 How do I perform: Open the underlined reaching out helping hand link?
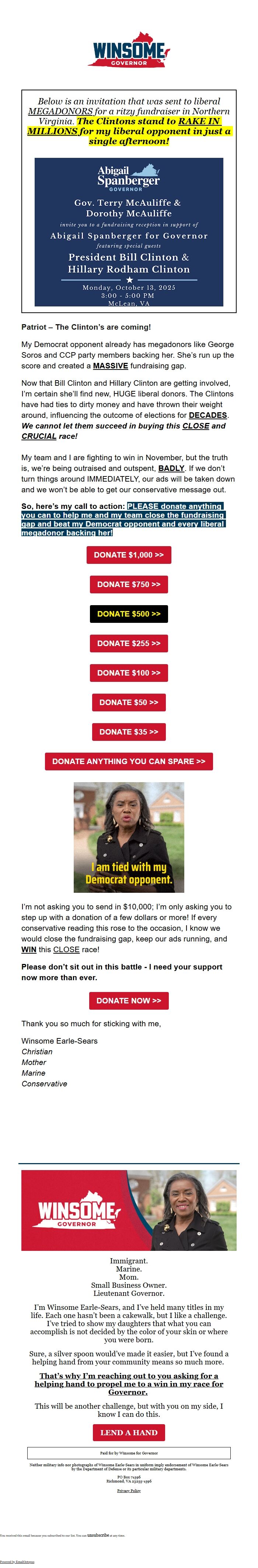pyautogui.click(x=128, y=1384)
